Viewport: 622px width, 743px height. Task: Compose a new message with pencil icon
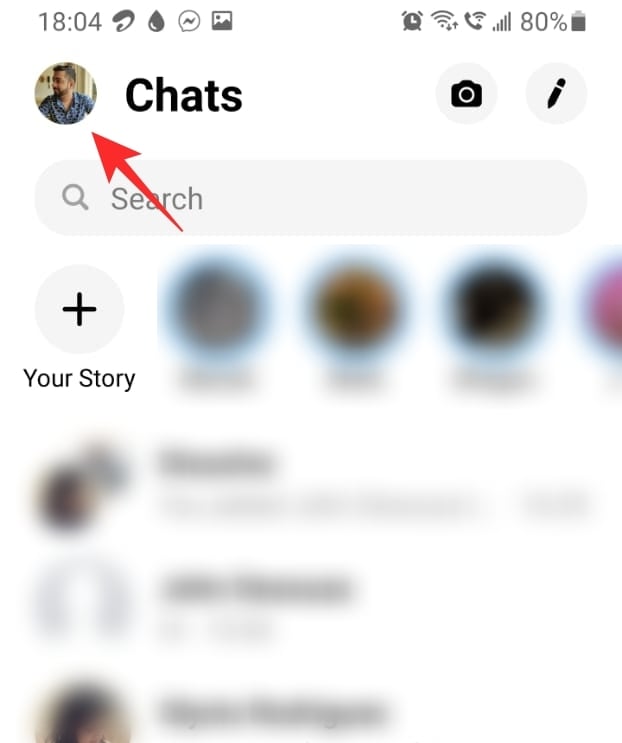[x=556, y=94]
